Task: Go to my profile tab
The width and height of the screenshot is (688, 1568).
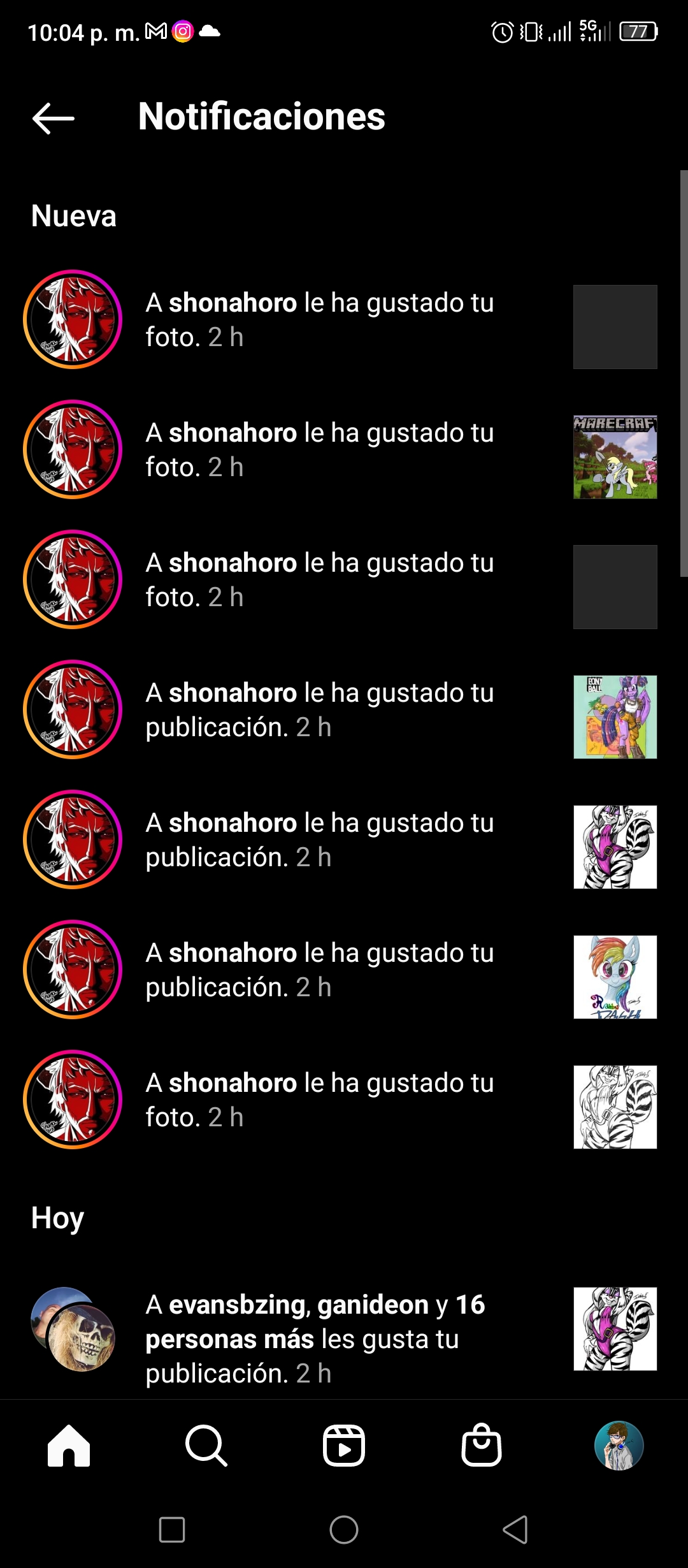Action: click(619, 1446)
